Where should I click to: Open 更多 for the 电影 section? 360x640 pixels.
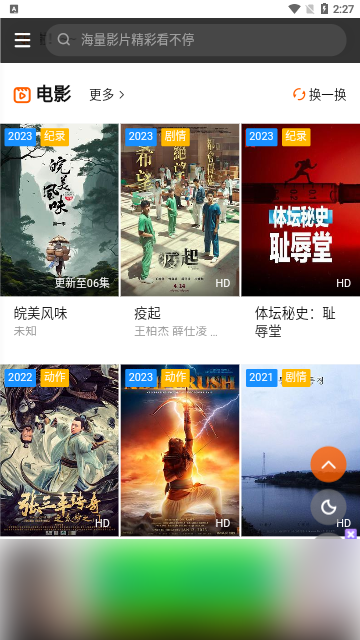pos(107,95)
